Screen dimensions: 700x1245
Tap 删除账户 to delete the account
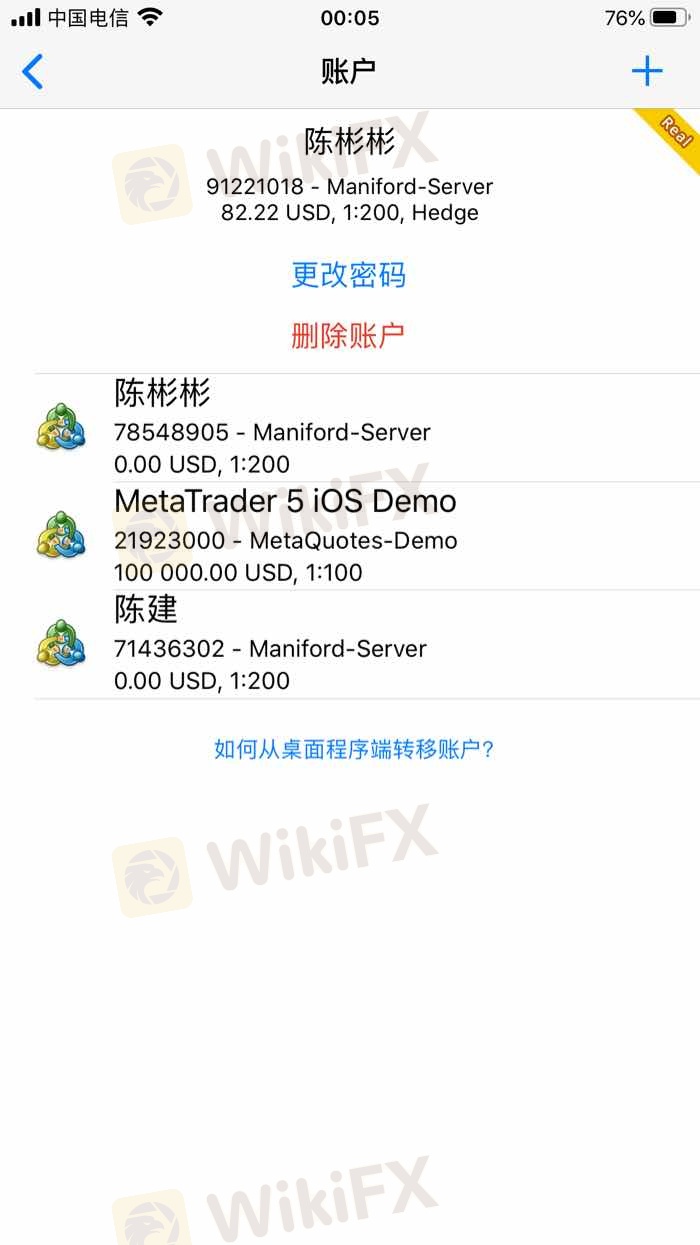coord(349,335)
